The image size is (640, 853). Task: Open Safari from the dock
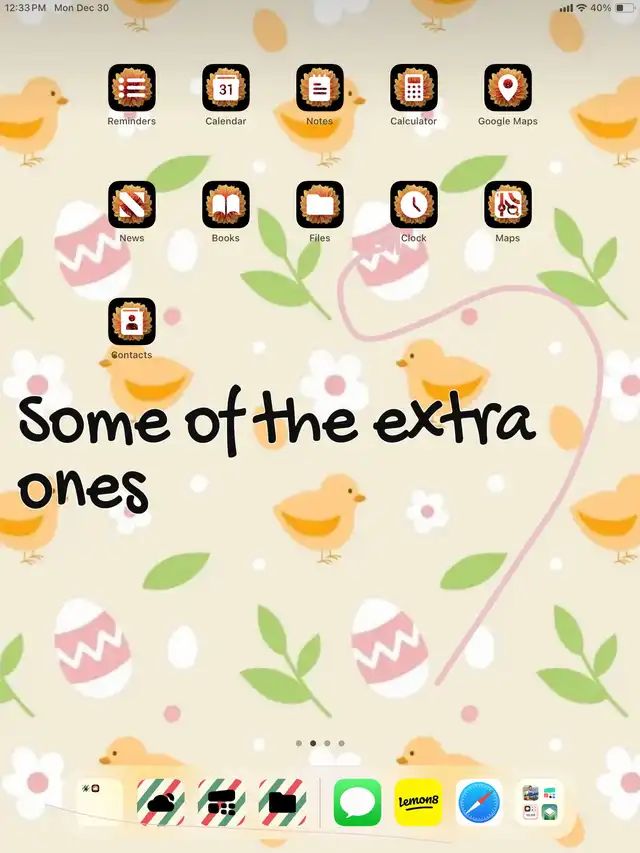[480, 802]
